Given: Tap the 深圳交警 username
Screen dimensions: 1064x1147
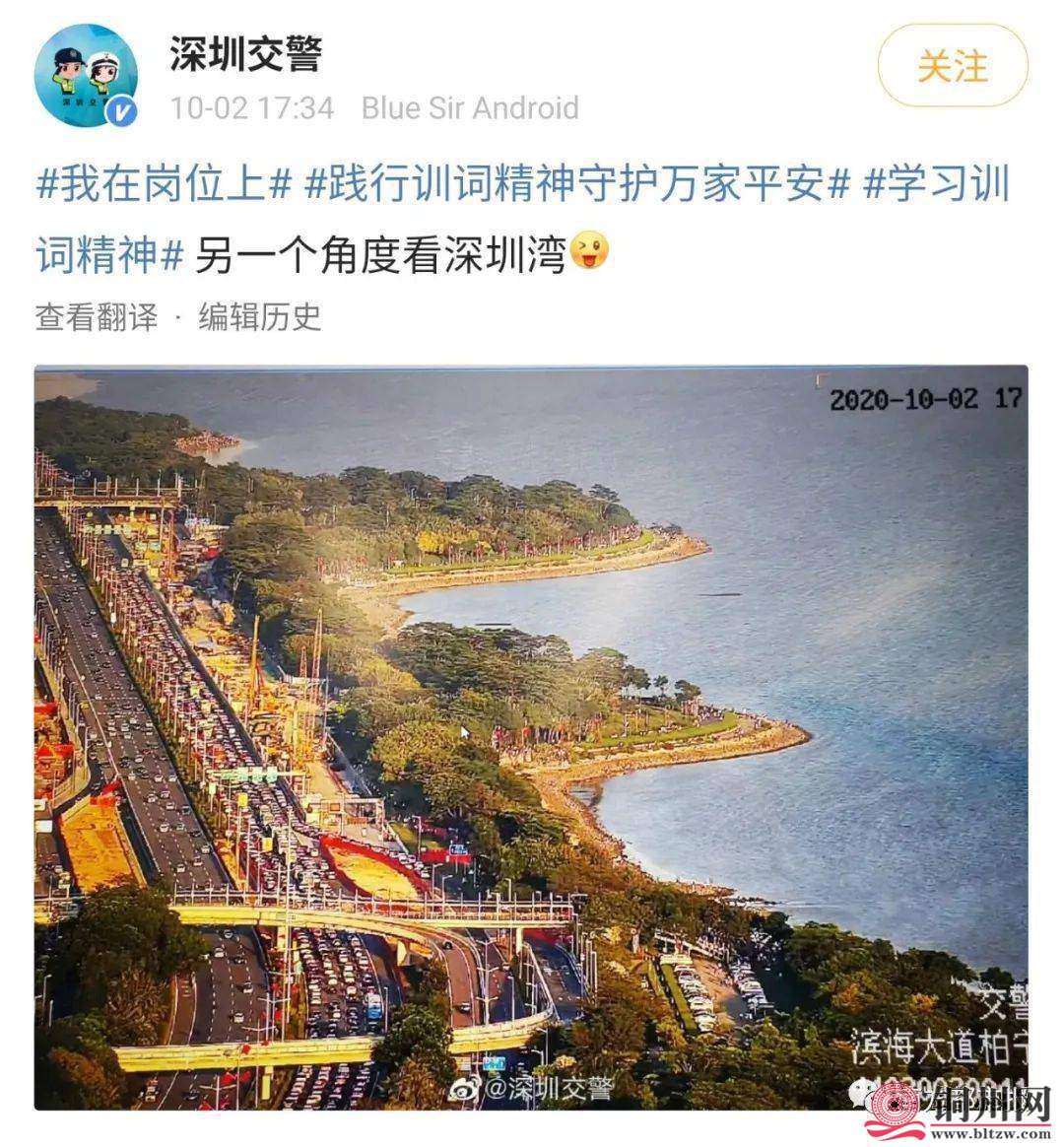Looking at the screenshot, I should [x=245, y=53].
